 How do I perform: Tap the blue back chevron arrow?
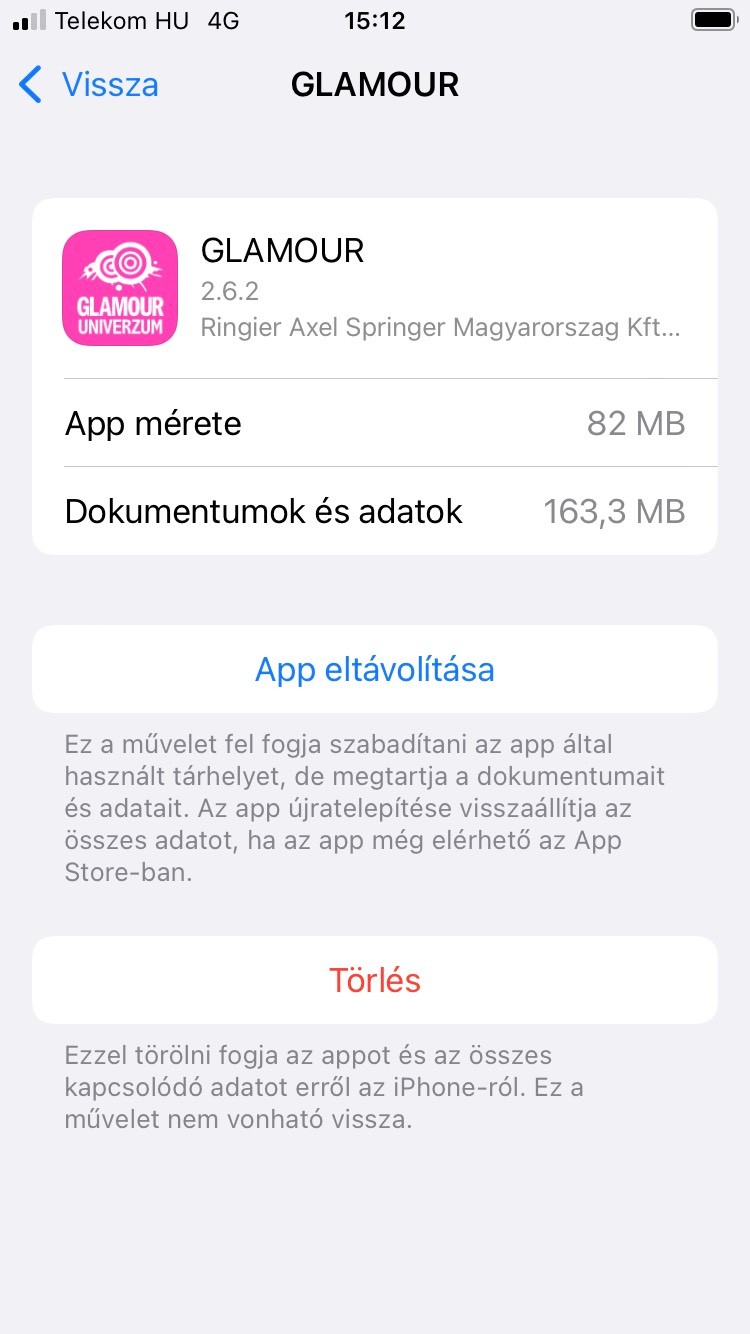point(30,85)
